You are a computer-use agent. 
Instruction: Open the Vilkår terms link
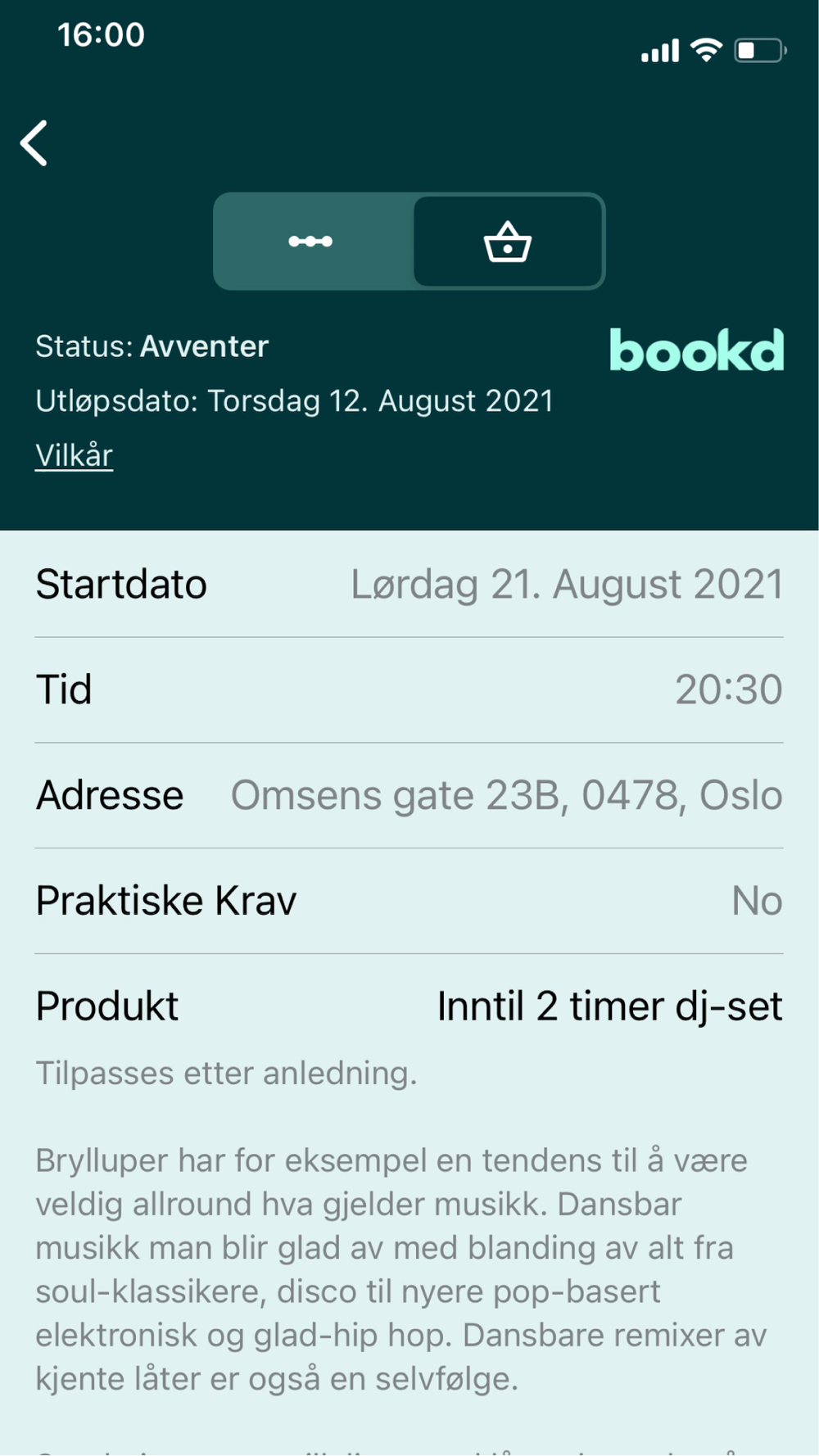coord(74,455)
